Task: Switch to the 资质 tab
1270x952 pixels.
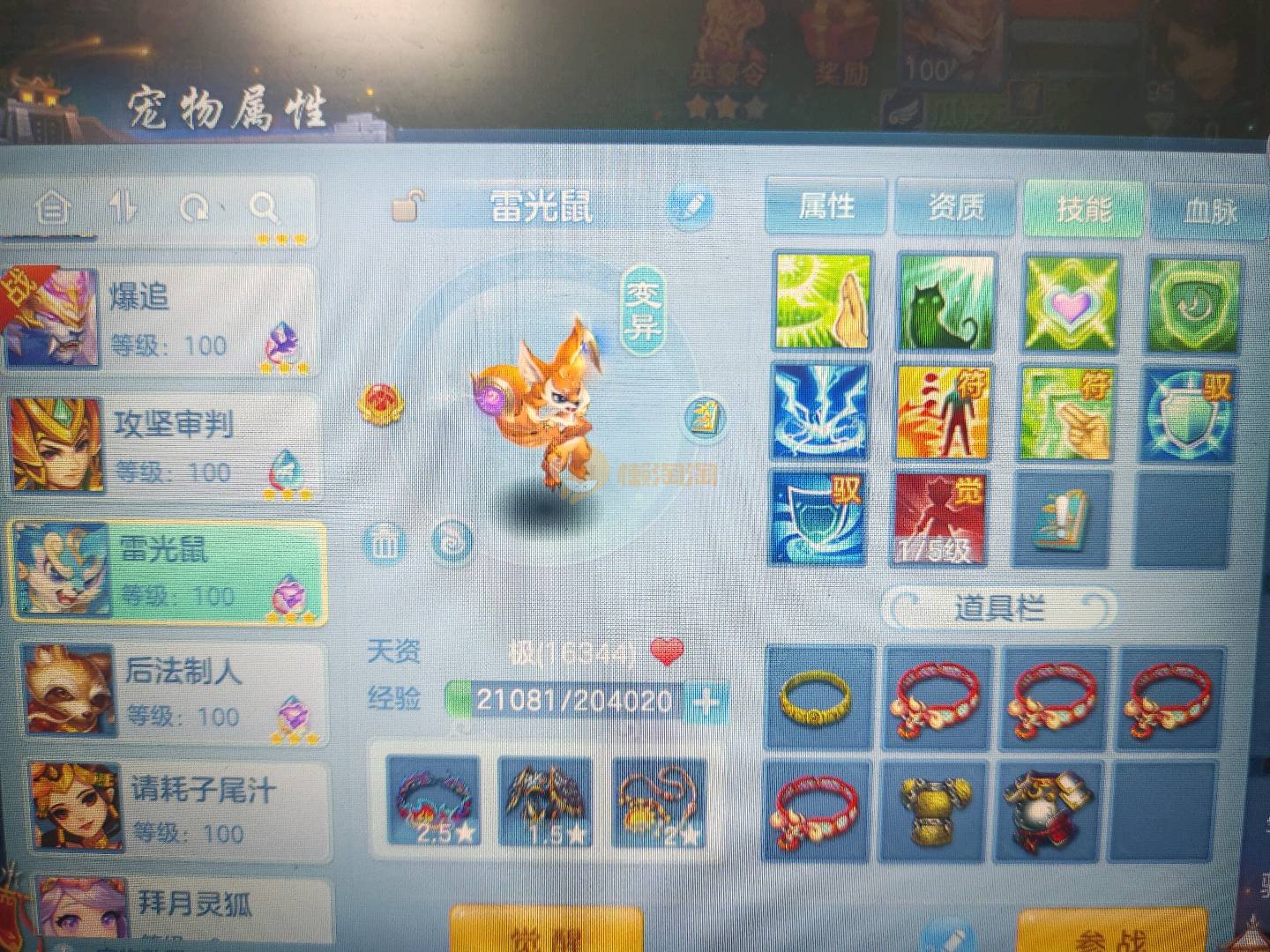Action: 955,208
